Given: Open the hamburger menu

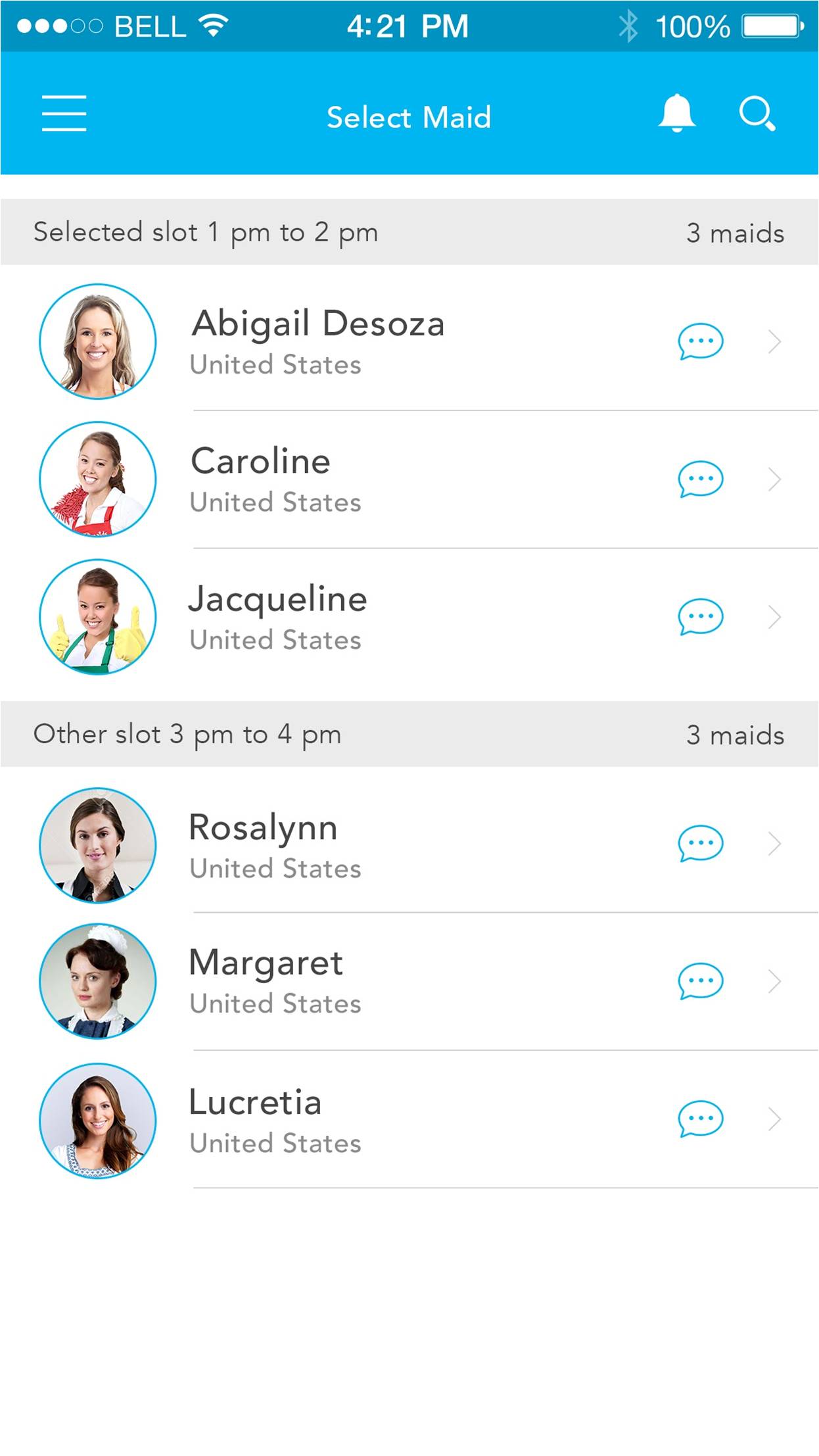Looking at the screenshot, I should point(64,113).
